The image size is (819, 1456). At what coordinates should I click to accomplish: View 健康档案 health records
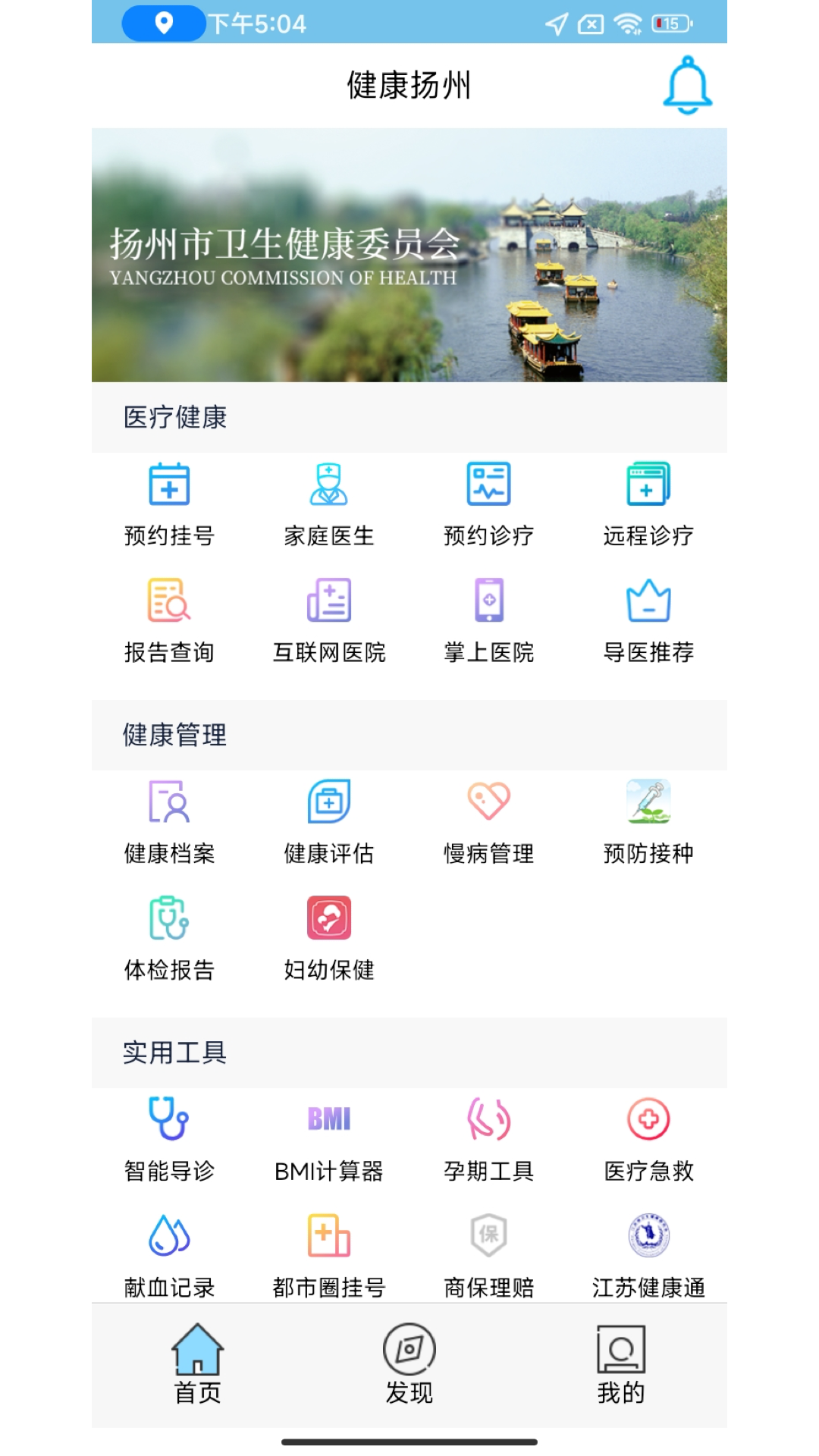169,821
